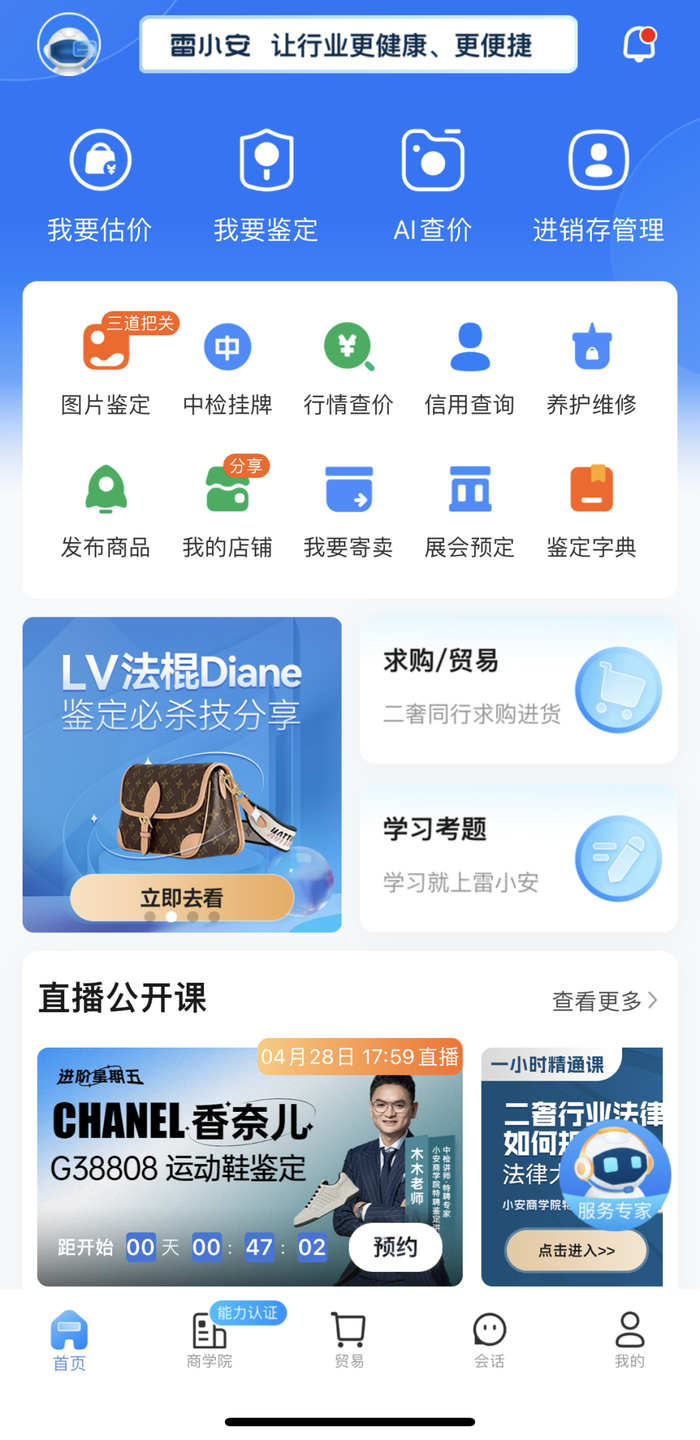This screenshot has width=700, height=1440.
Task: Open 我的店铺 my shop
Action: click(x=227, y=509)
